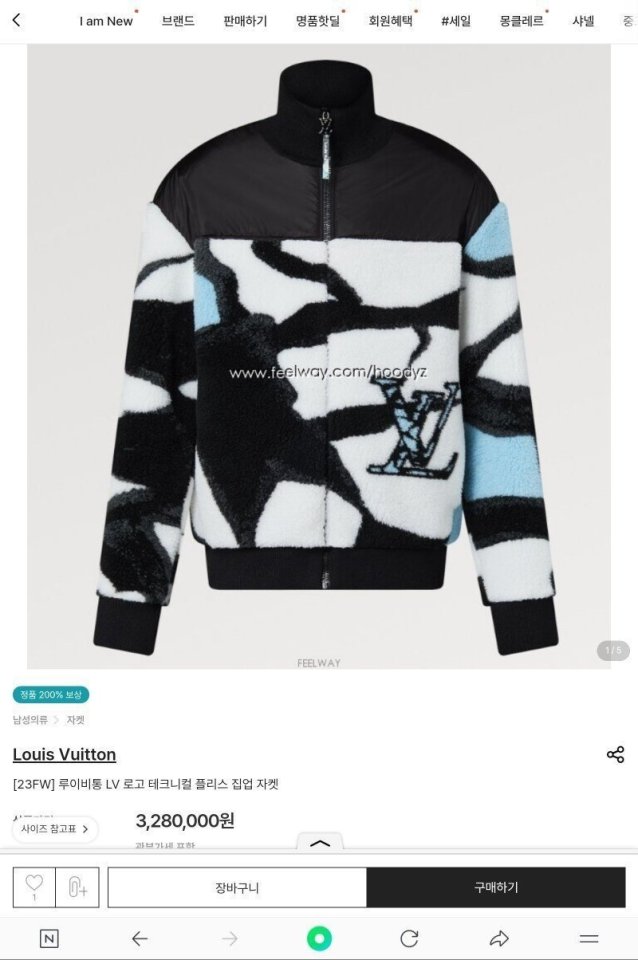Tap 구매하기 to buy now

496,887
